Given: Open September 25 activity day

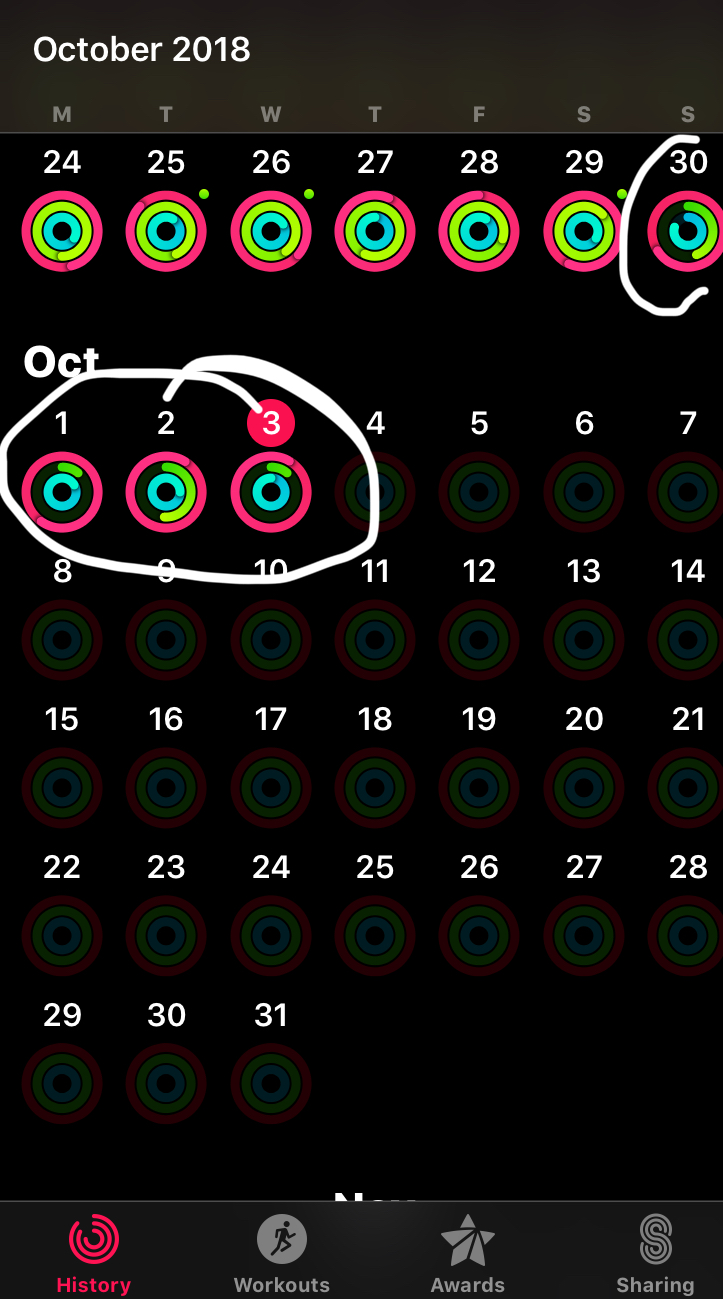Looking at the screenshot, I should [166, 231].
